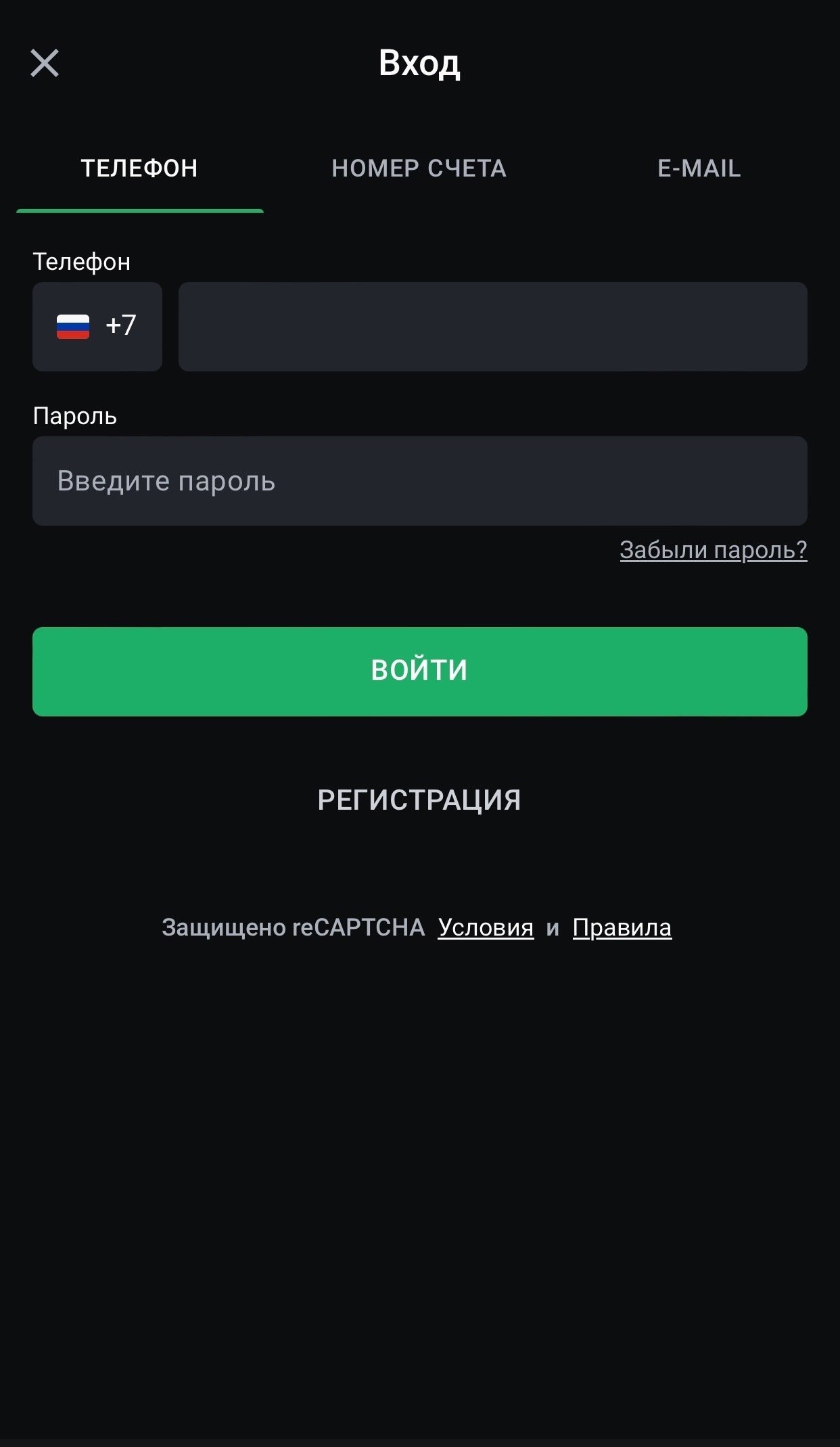Focus the phone number field
Viewport: 840px width, 1447px height.
tap(492, 326)
